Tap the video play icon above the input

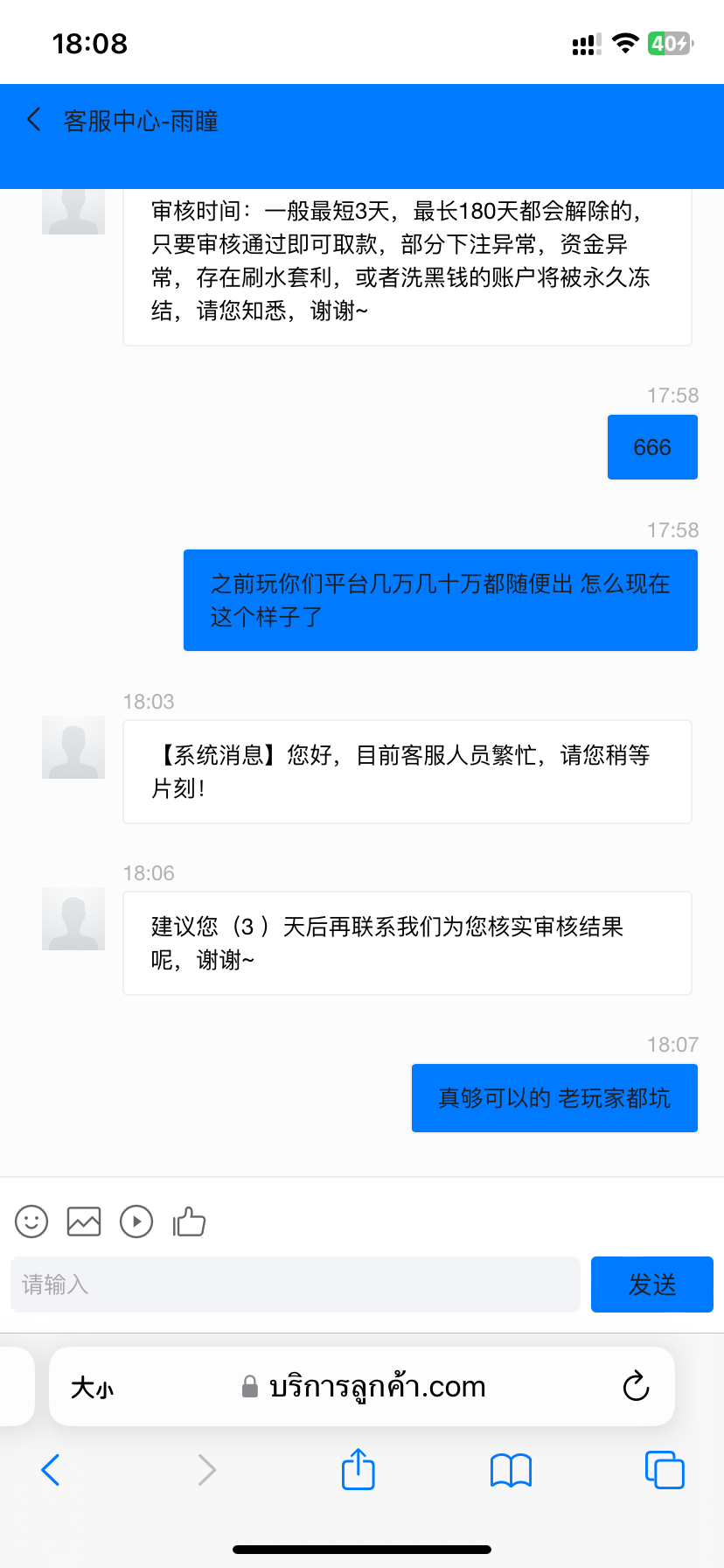click(136, 1221)
